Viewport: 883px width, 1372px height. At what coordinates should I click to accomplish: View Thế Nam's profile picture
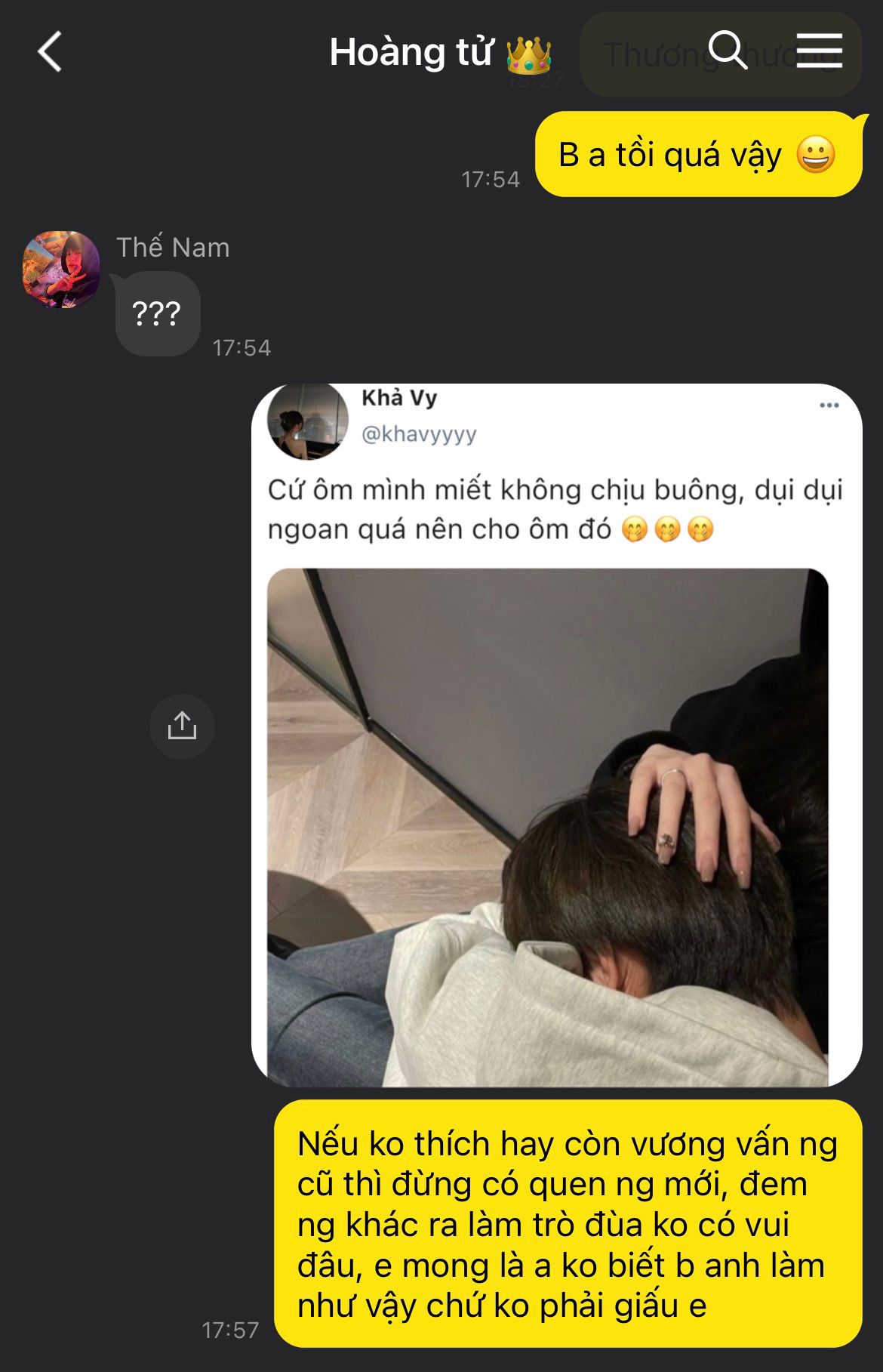[x=61, y=270]
